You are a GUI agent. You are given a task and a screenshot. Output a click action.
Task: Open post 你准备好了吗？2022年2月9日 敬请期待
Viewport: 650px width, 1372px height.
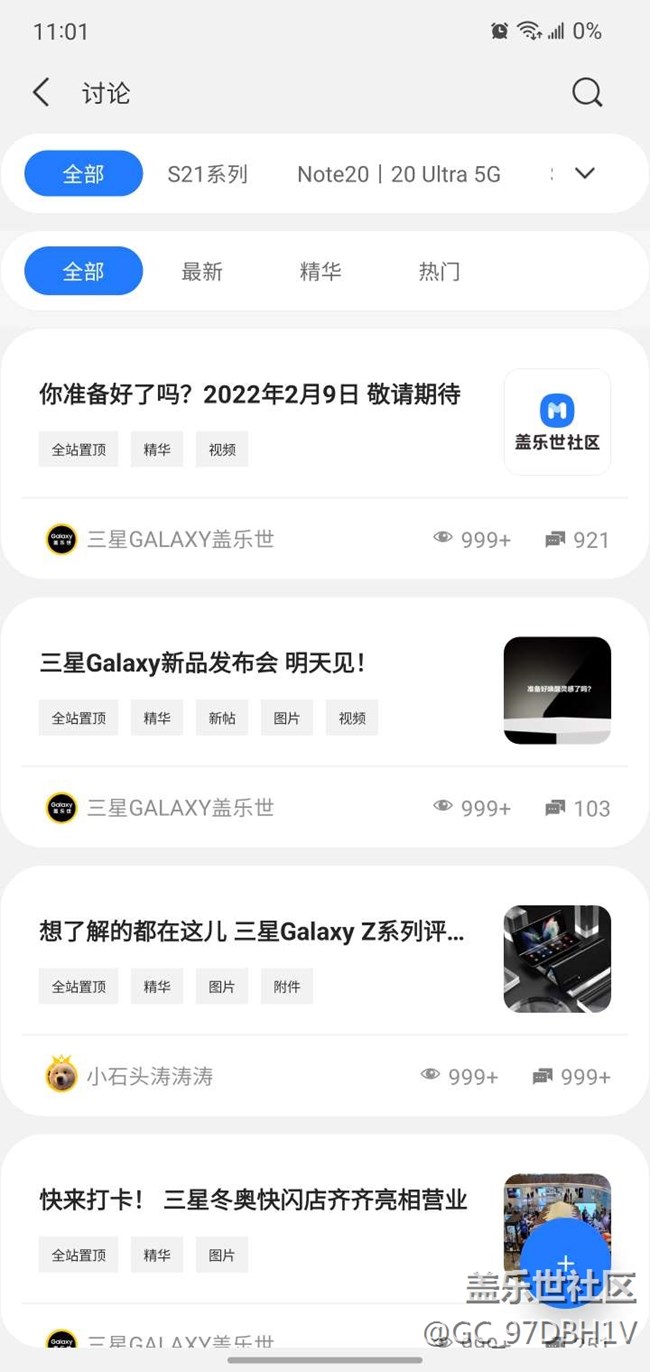(250, 394)
